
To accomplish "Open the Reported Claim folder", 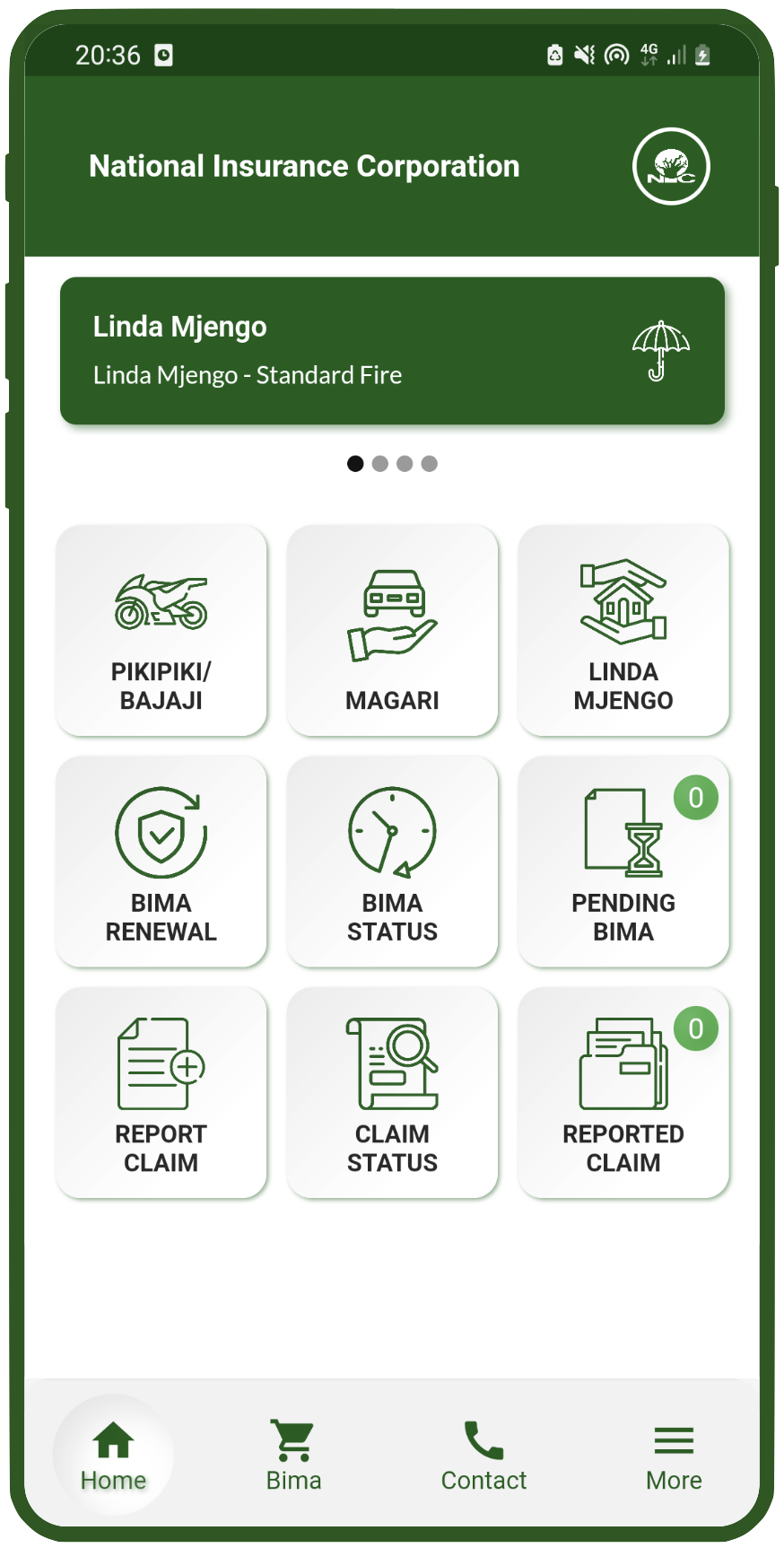I will (x=623, y=1093).
